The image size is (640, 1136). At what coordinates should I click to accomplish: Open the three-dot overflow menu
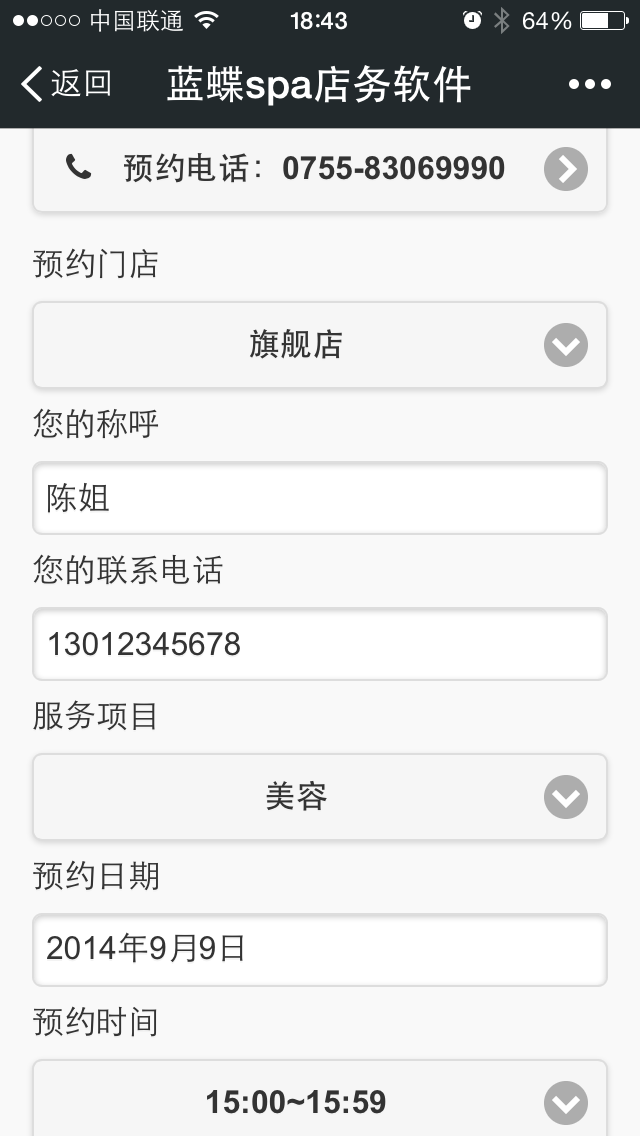pyautogui.click(x=589, y=85)
